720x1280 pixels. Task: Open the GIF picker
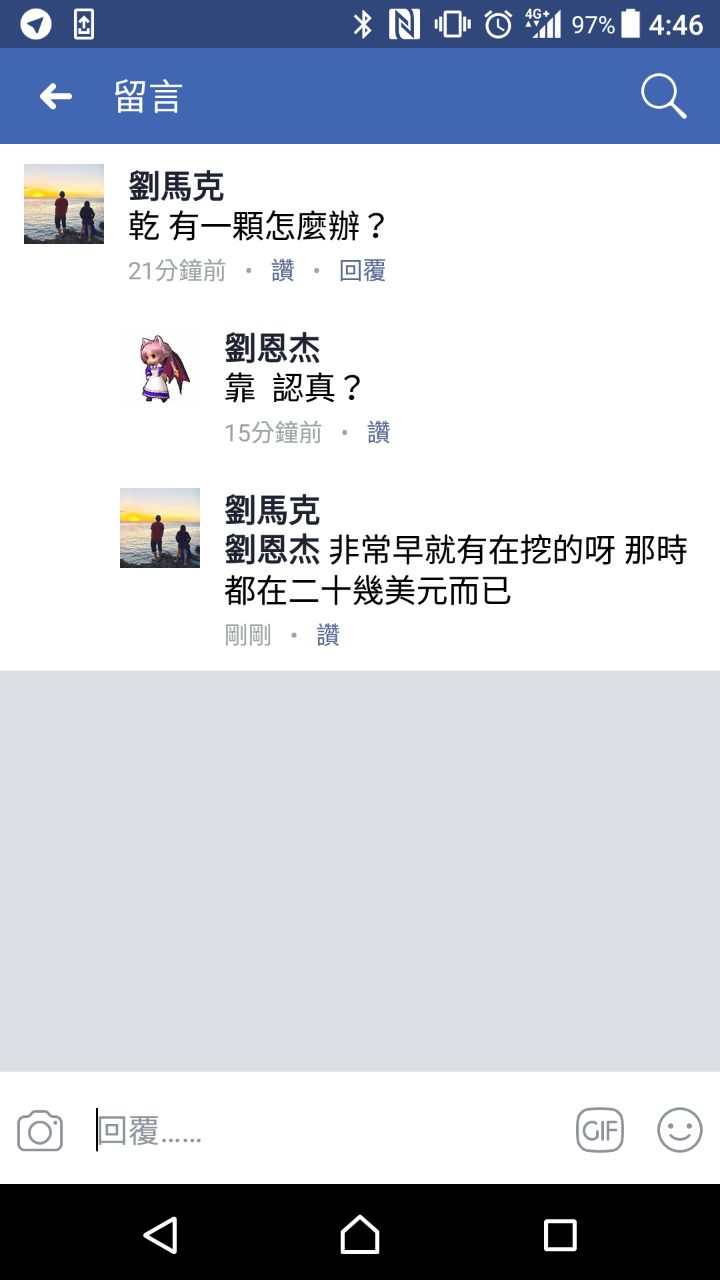600,1131
